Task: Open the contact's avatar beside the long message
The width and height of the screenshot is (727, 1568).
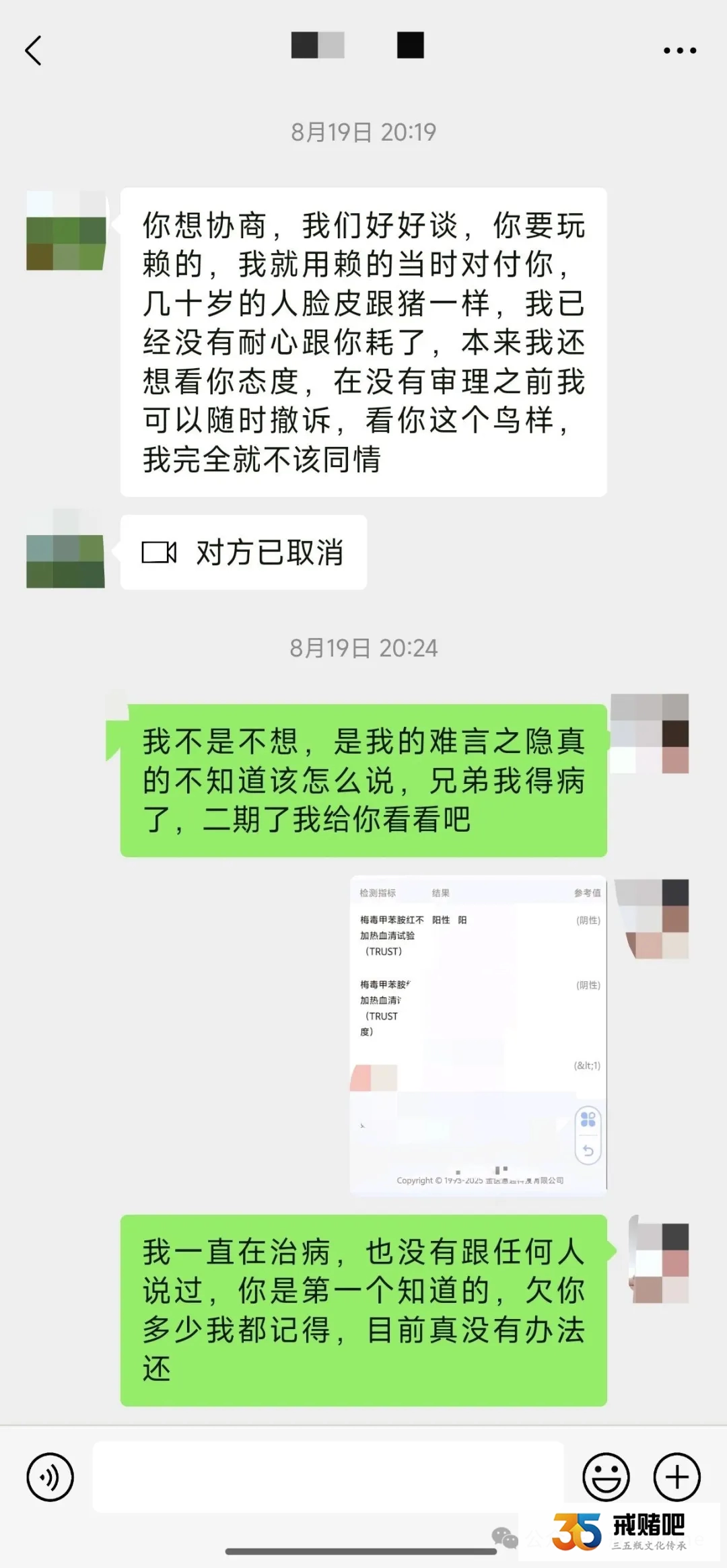Action: pyautogui.click(x=66, y=231)
